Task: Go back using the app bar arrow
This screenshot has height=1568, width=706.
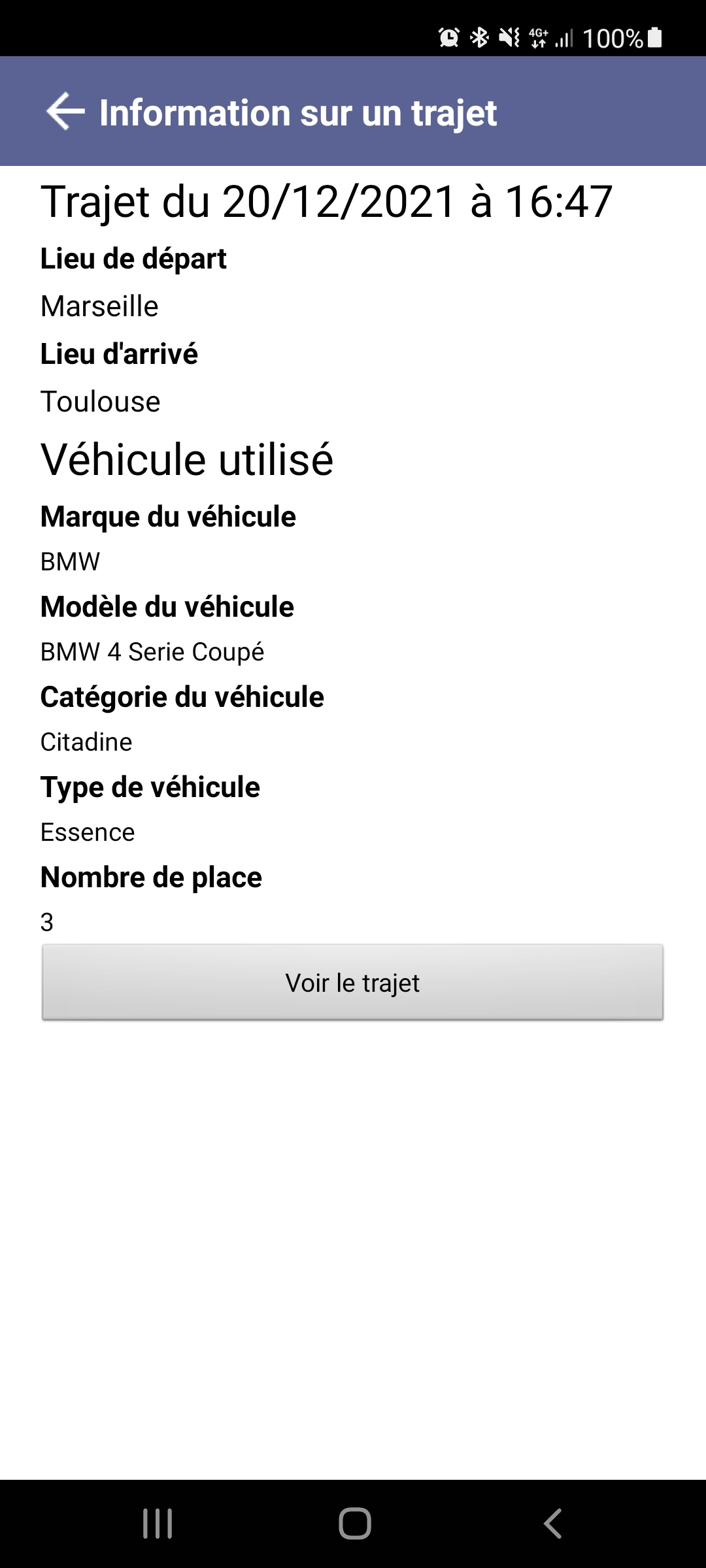Action: [x=65, y=112]
